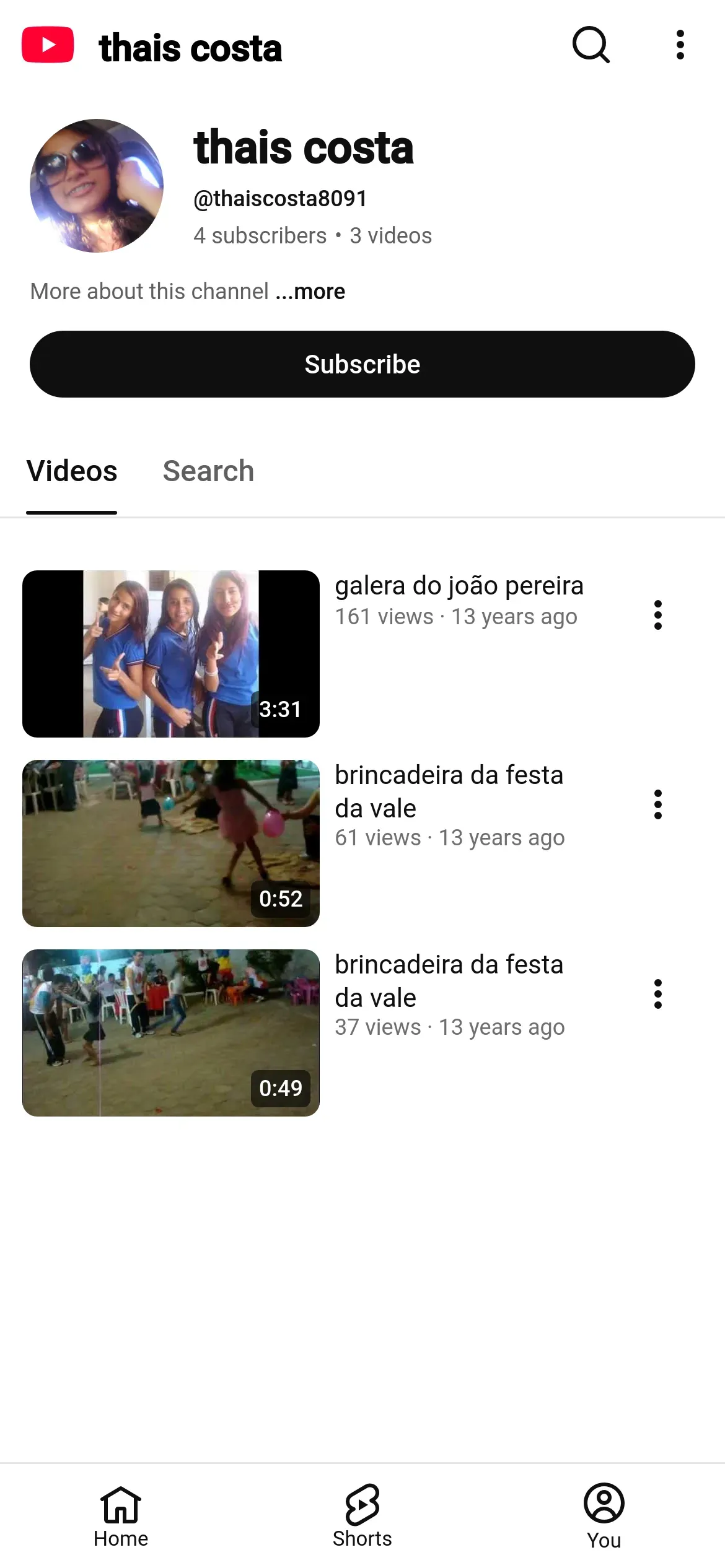Subscribe to thais costa channel
Viewport: 725px width, 1568px height.
(362, 364)
